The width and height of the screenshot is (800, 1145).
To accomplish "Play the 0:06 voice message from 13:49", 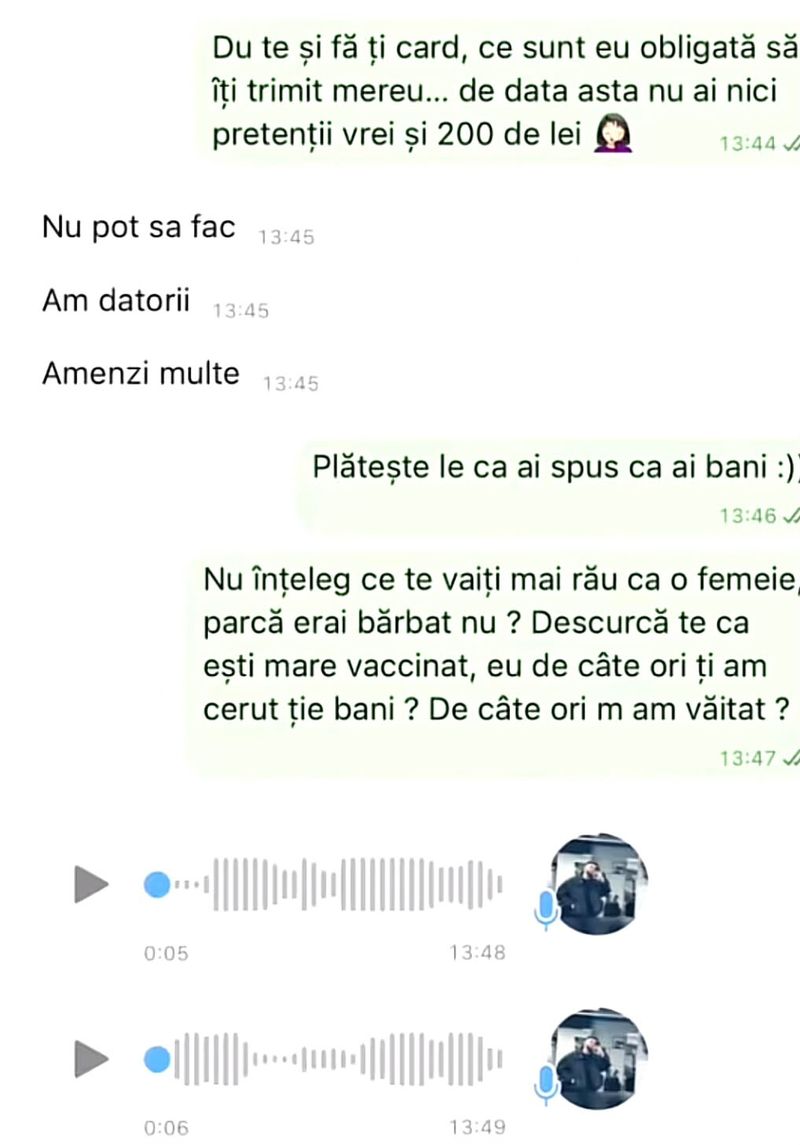I will (x=91, y=1059).
